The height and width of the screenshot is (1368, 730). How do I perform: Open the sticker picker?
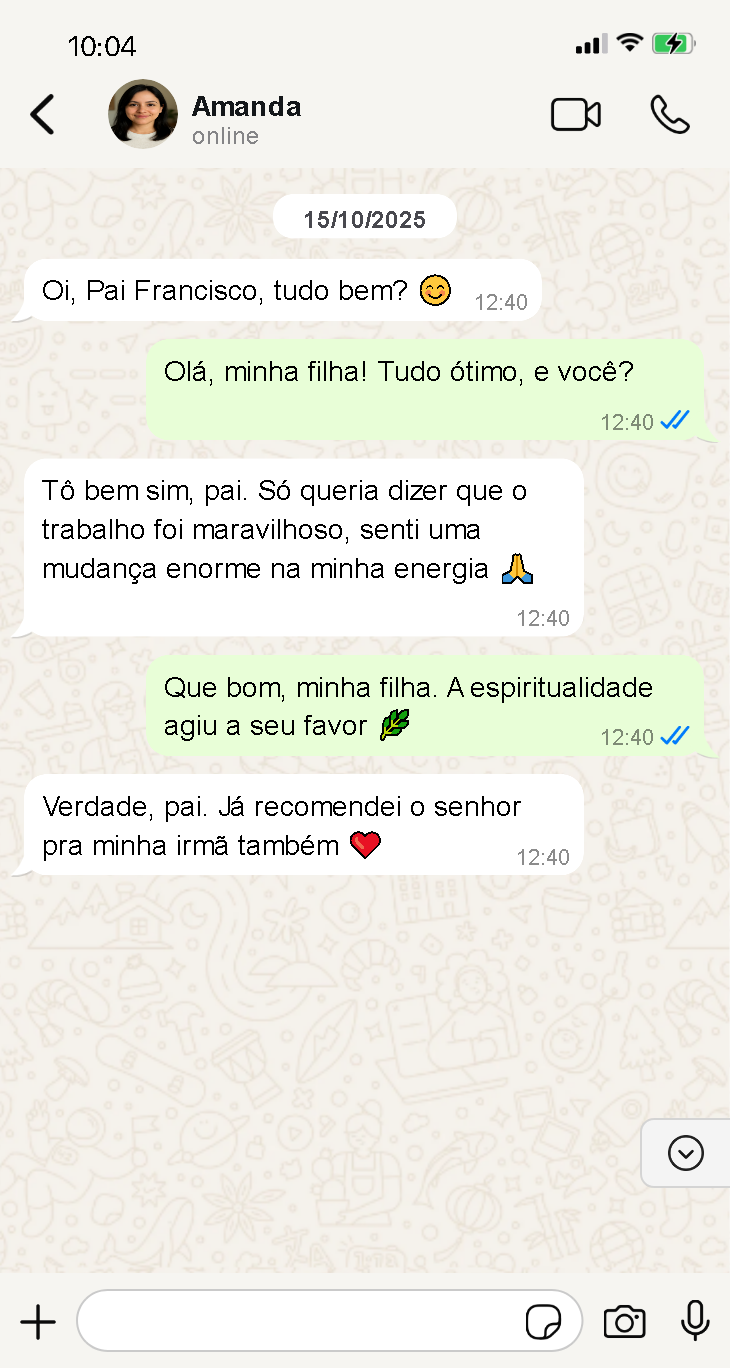pos(543,1322)
